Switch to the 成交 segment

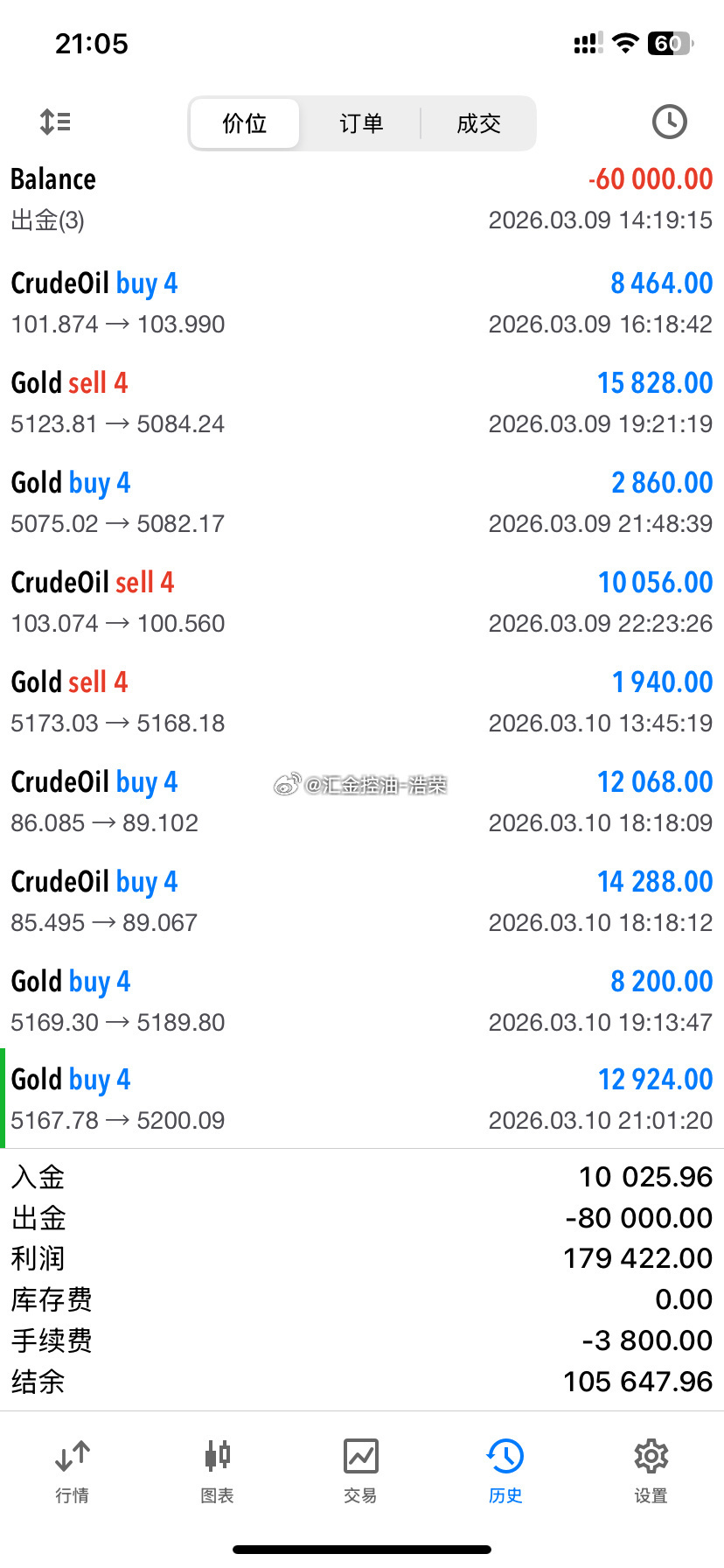(478, 123)
